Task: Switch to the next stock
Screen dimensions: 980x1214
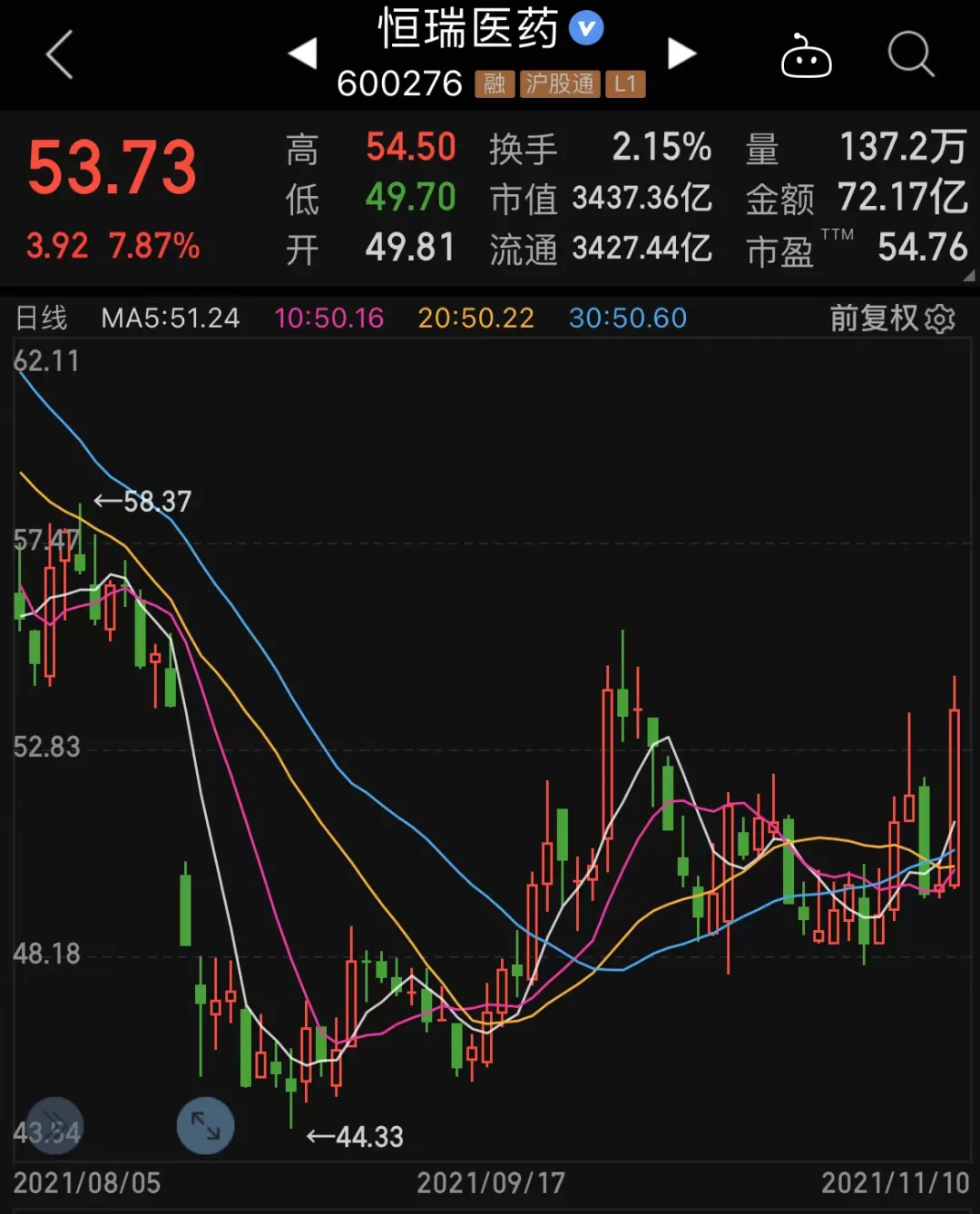Action: pyautogui.click(x=681, y=54)
